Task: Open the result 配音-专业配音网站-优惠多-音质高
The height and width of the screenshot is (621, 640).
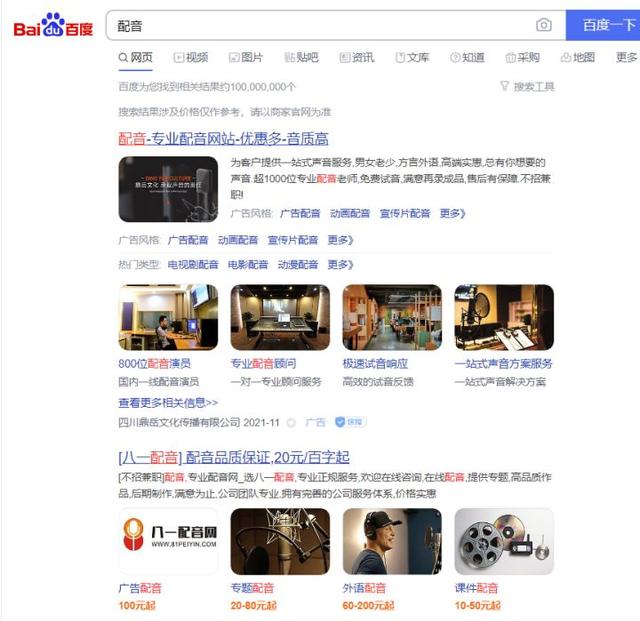Action: 223,138
